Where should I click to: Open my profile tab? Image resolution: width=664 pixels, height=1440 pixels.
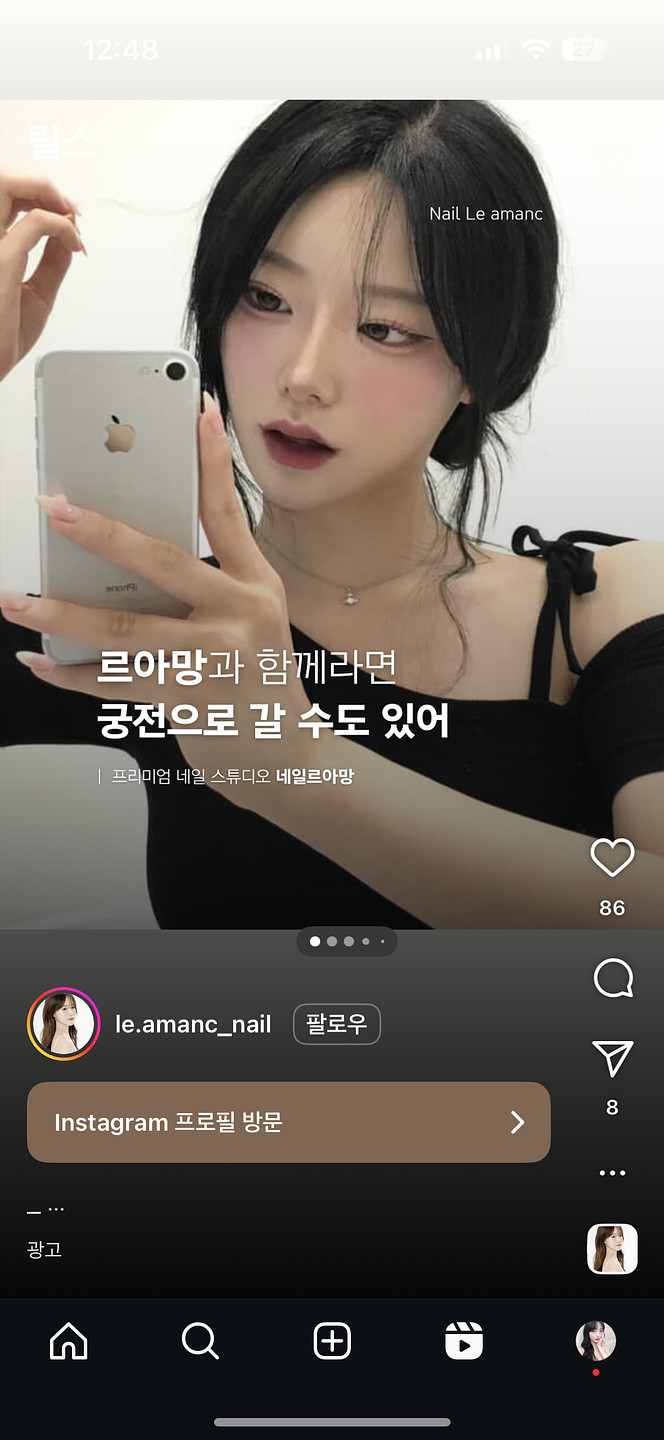(596, 1341)
